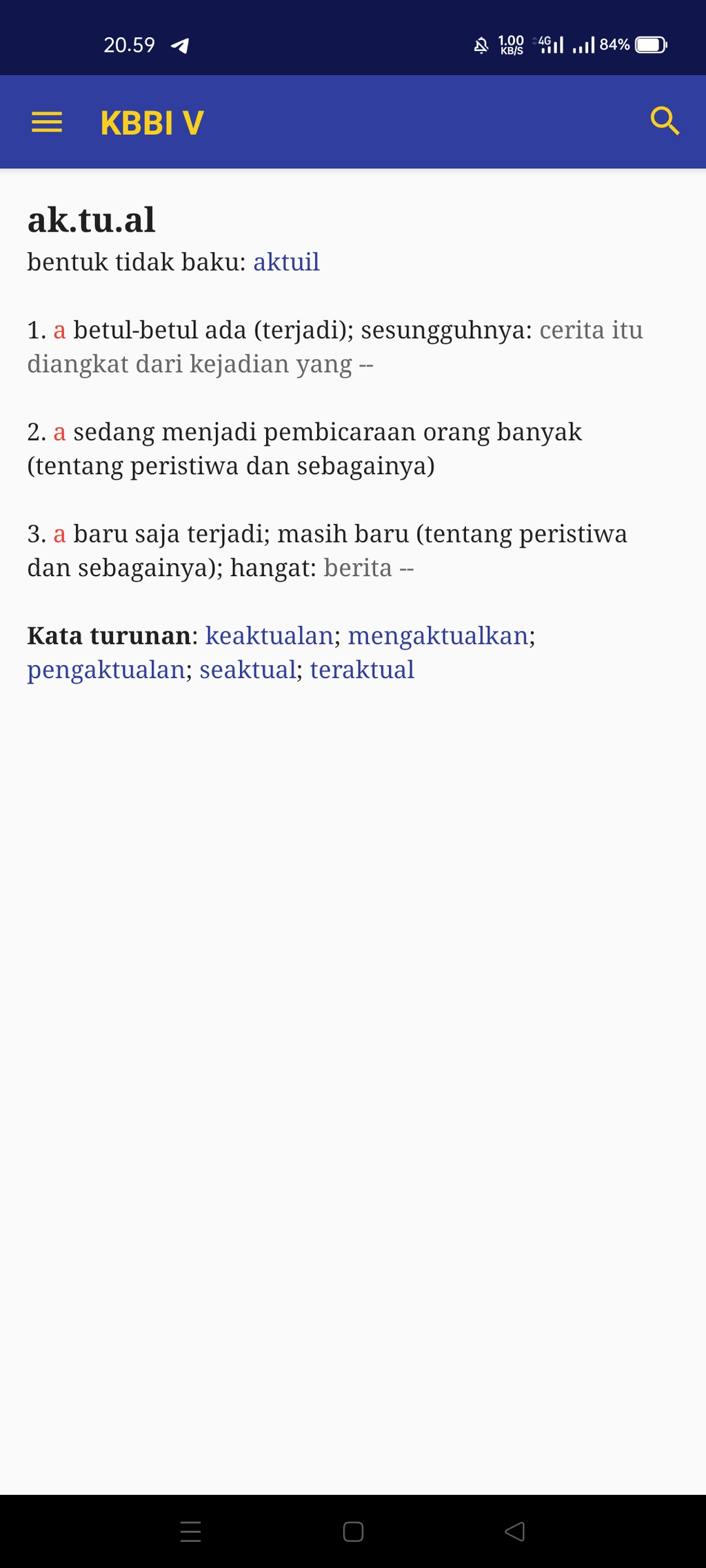
Task: Open derived word seaktual
Action: point(248,670)
